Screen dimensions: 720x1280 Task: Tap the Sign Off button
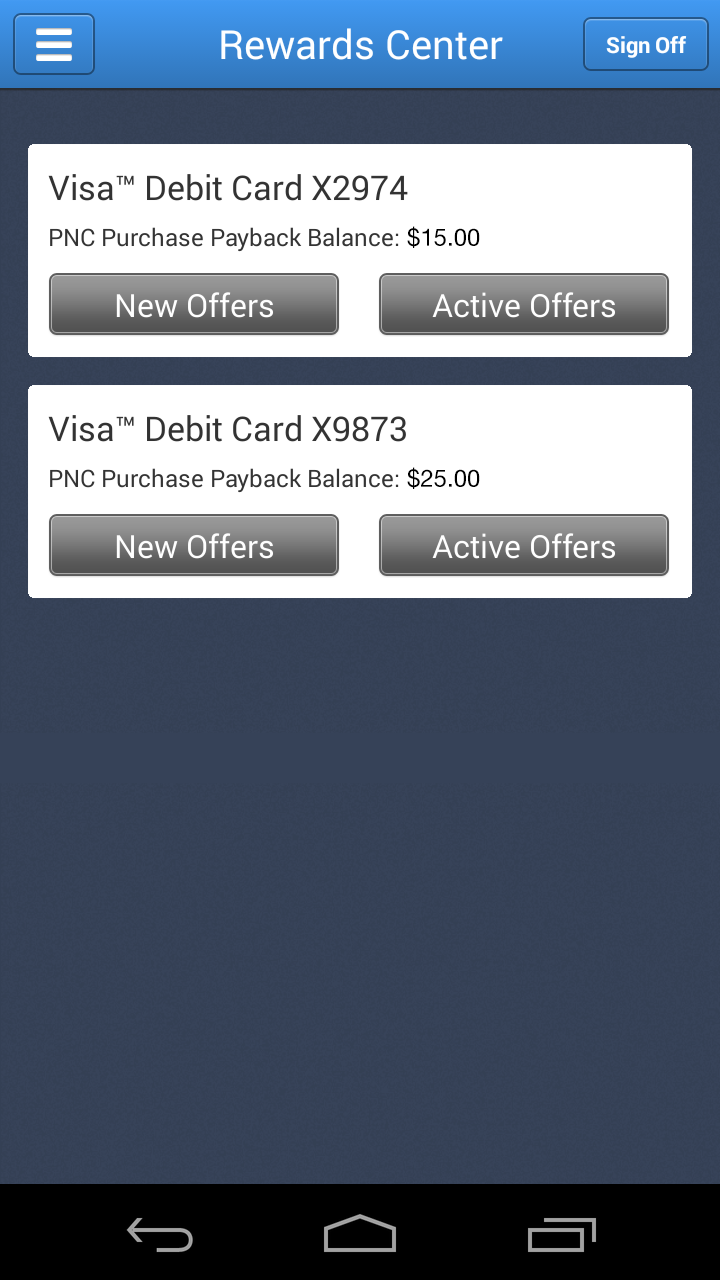pos(645,45)
